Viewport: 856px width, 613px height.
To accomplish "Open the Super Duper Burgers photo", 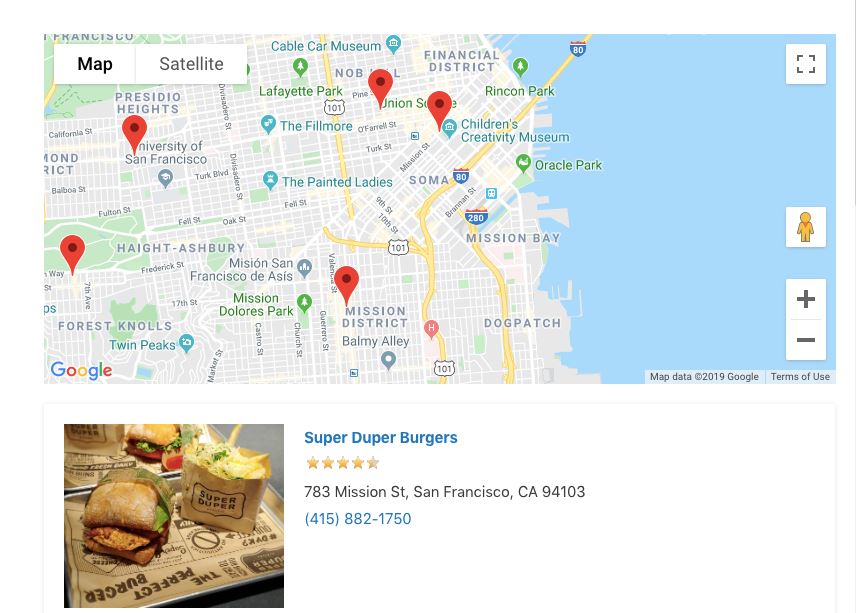I will 174,515.
